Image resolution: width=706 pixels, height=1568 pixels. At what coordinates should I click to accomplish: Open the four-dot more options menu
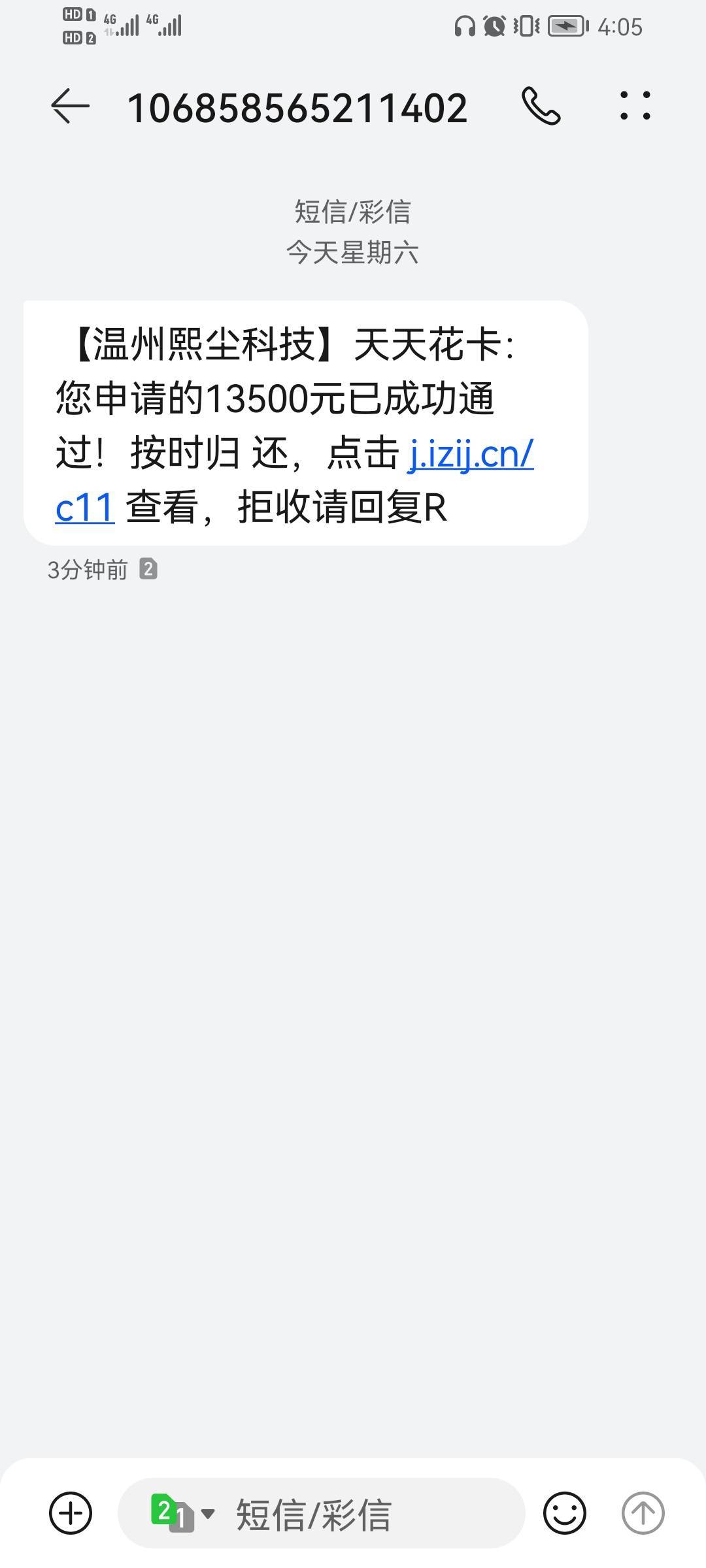pos(635,106)
